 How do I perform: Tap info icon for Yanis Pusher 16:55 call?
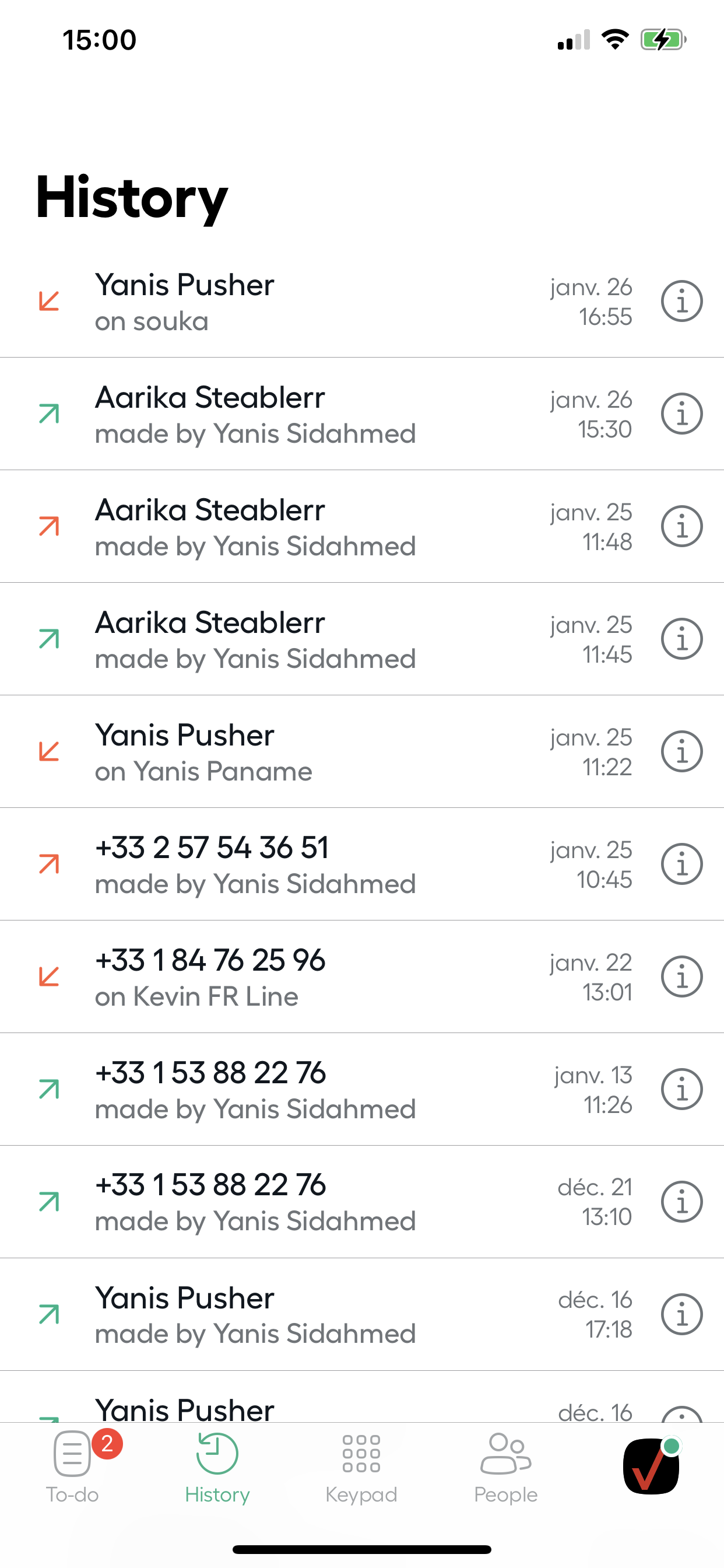(681, 302)
